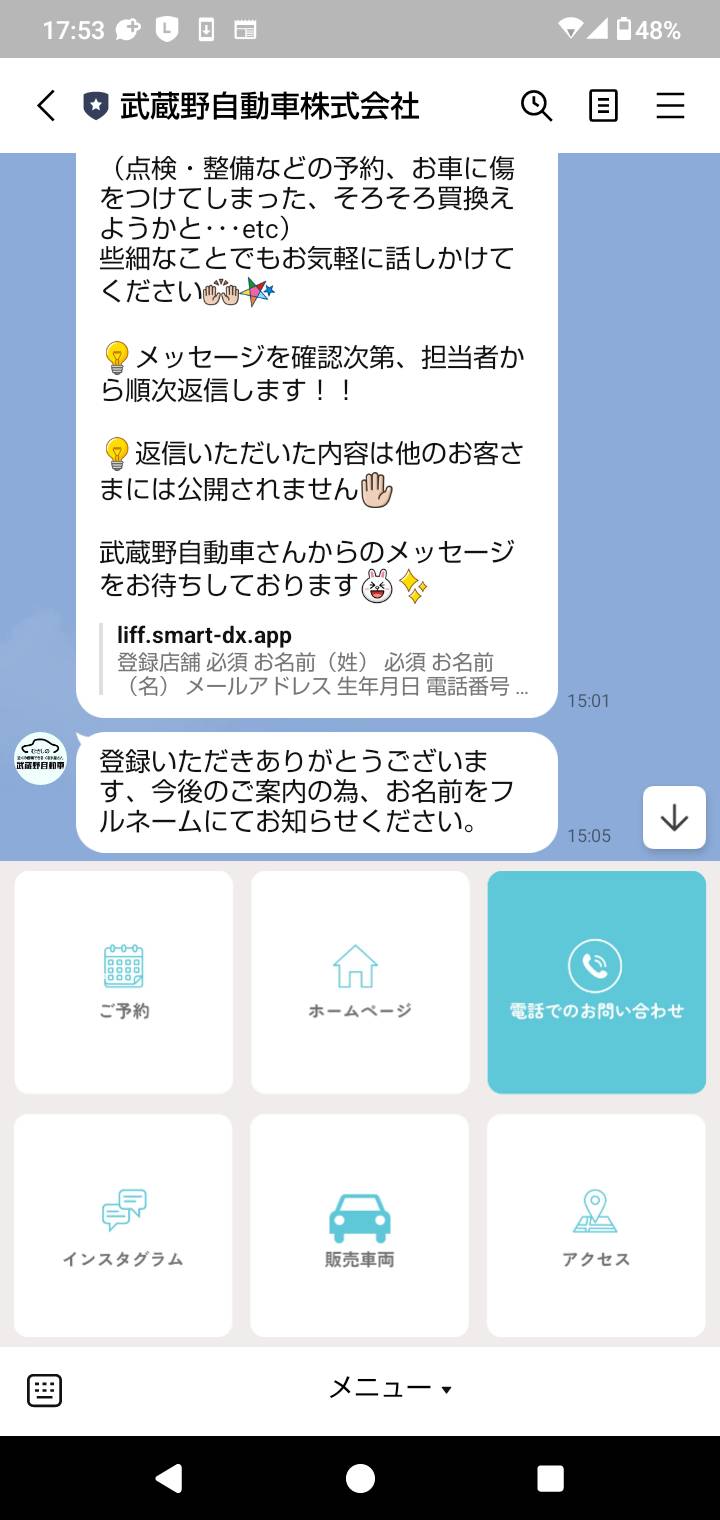Image resolution: width=720 pixels, height=1520 pixels.
Task: View 販売車両 vehicles for sale
Action: coord(360,1226)
